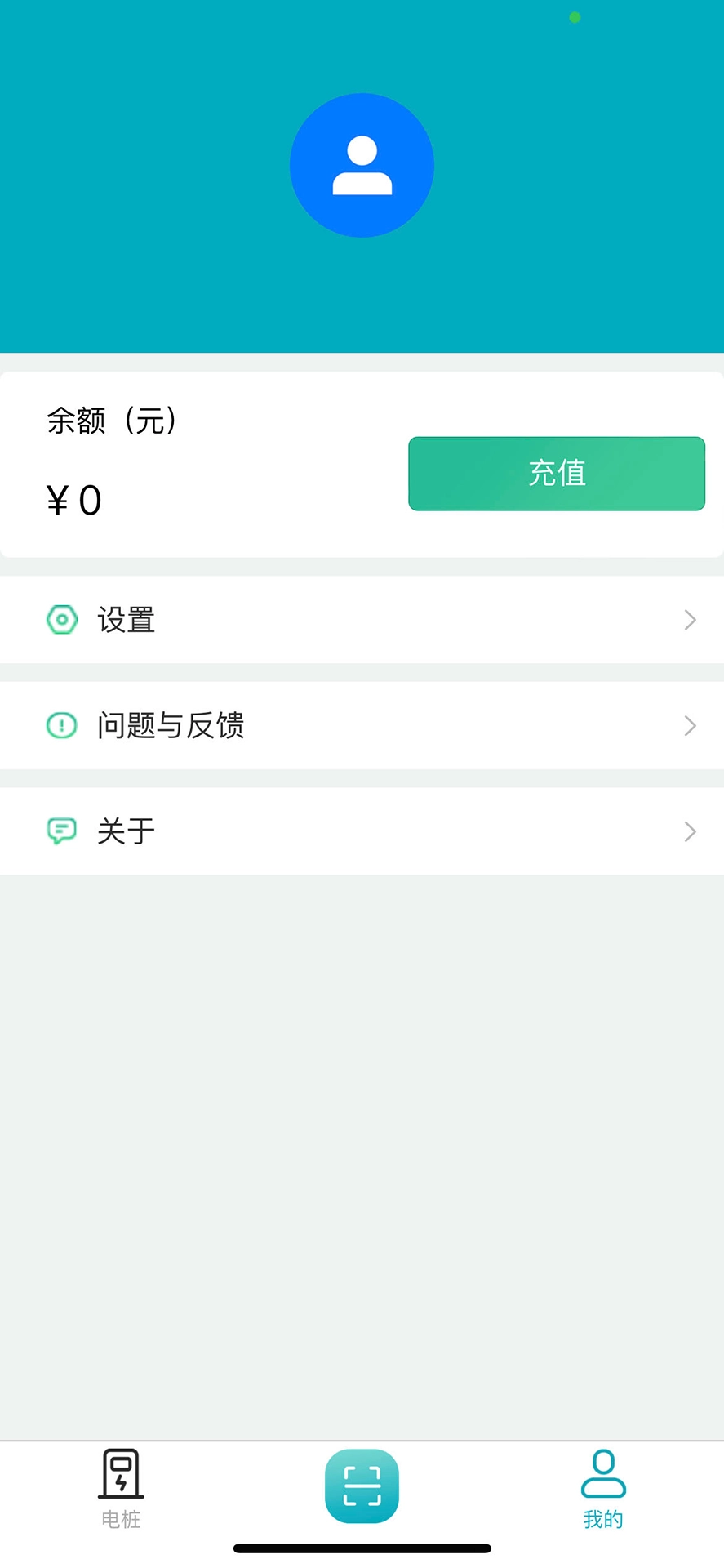Select the settings gear icon beside 设置
This screenshot has width=724, height=1568.
point(62,621)
